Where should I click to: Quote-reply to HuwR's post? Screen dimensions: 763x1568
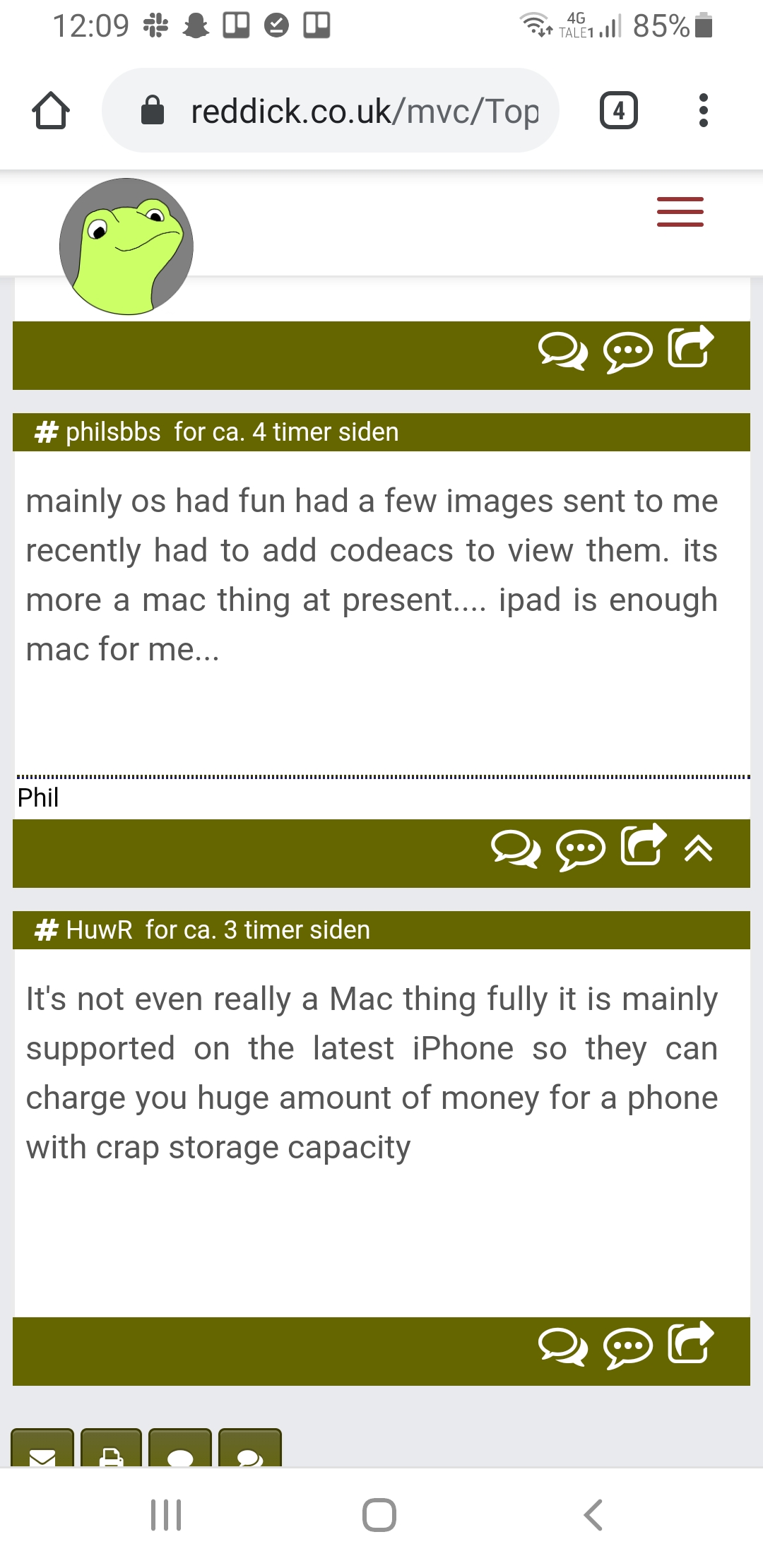point(562,1347)
